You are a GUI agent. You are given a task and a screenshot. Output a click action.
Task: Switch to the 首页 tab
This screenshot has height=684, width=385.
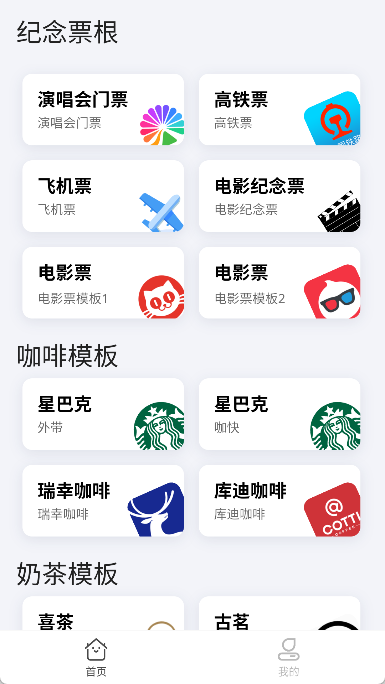(96, 657)
